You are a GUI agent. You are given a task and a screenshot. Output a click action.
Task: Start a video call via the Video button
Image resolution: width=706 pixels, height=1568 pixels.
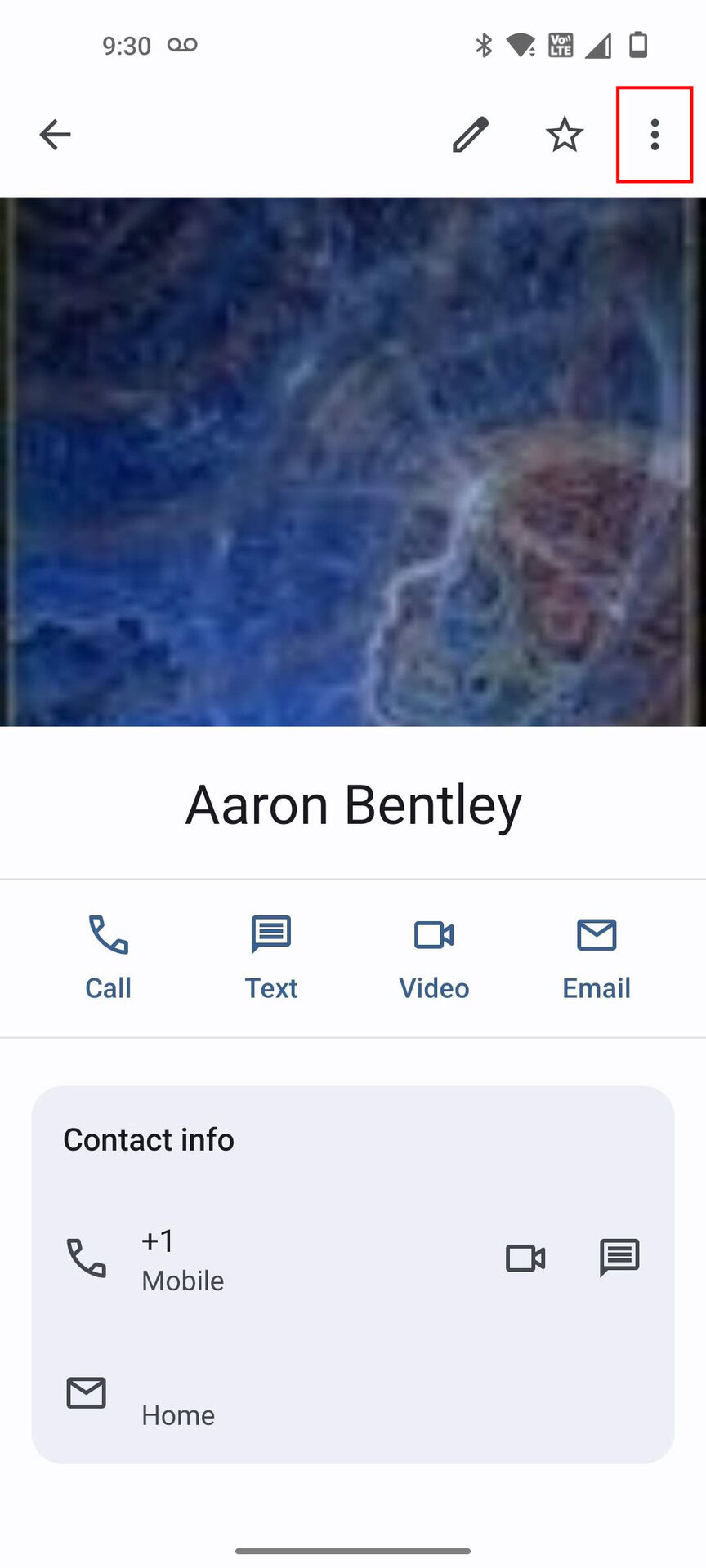point(434,957)
